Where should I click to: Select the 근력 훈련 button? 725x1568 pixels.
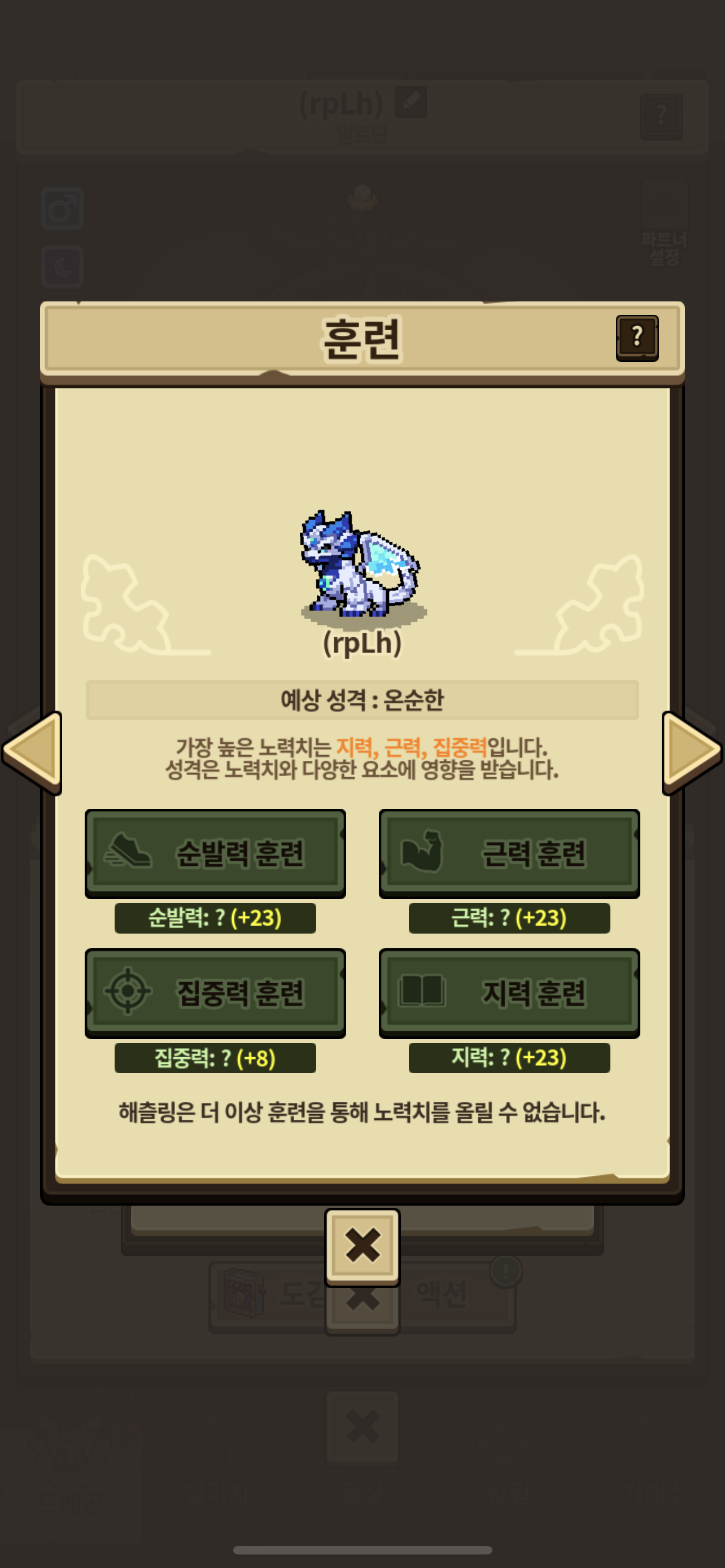(509, 853)
